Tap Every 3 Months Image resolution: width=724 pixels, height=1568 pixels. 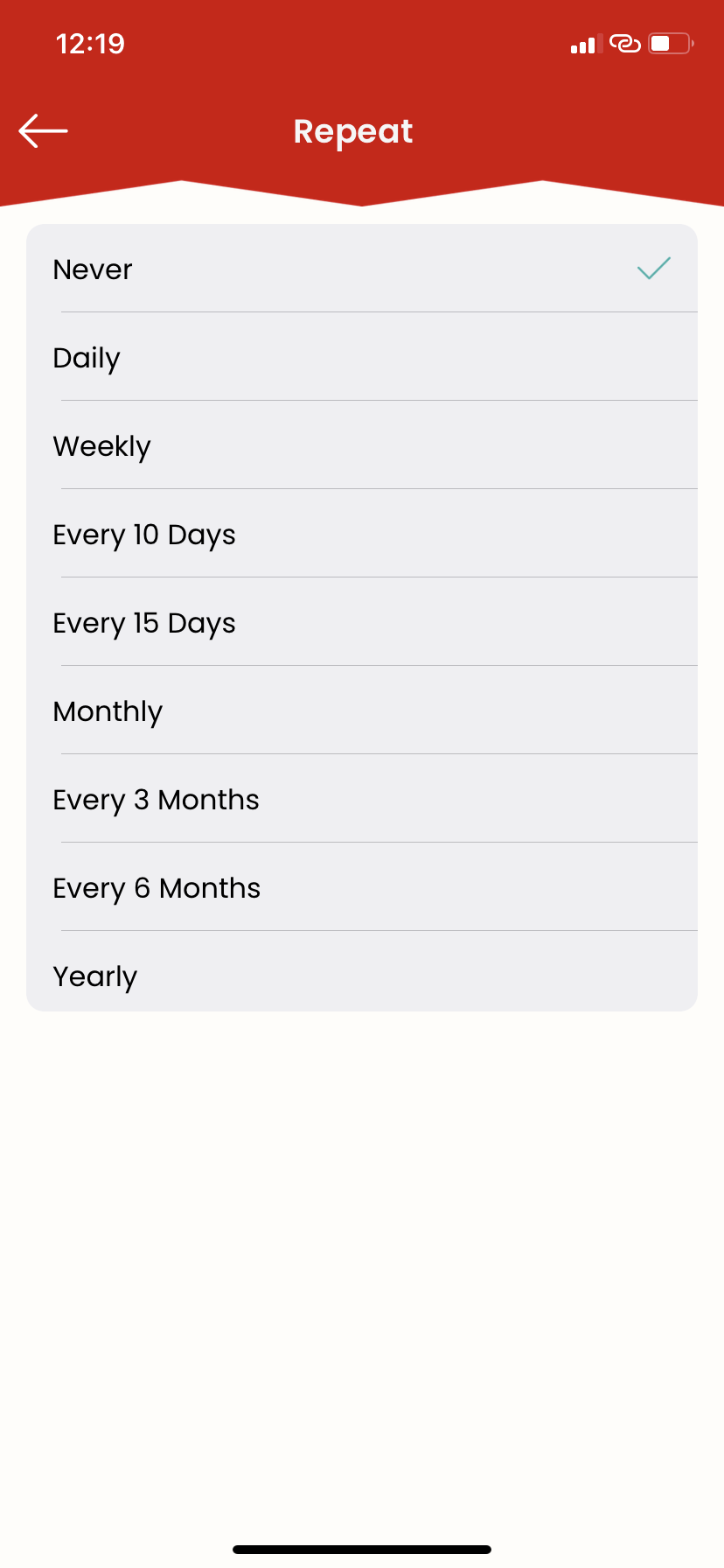(362, 799)
